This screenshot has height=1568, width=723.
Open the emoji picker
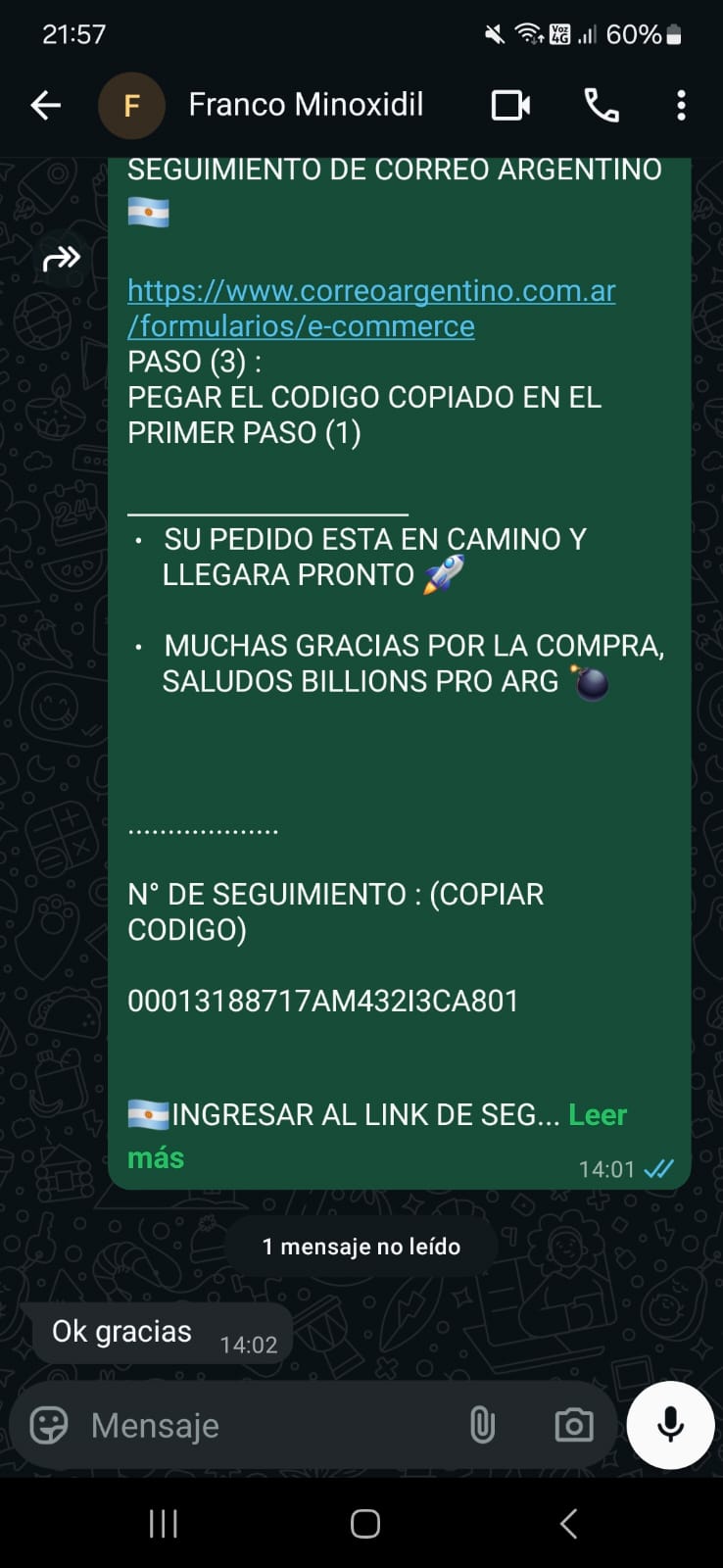[x=49, y=1425]
